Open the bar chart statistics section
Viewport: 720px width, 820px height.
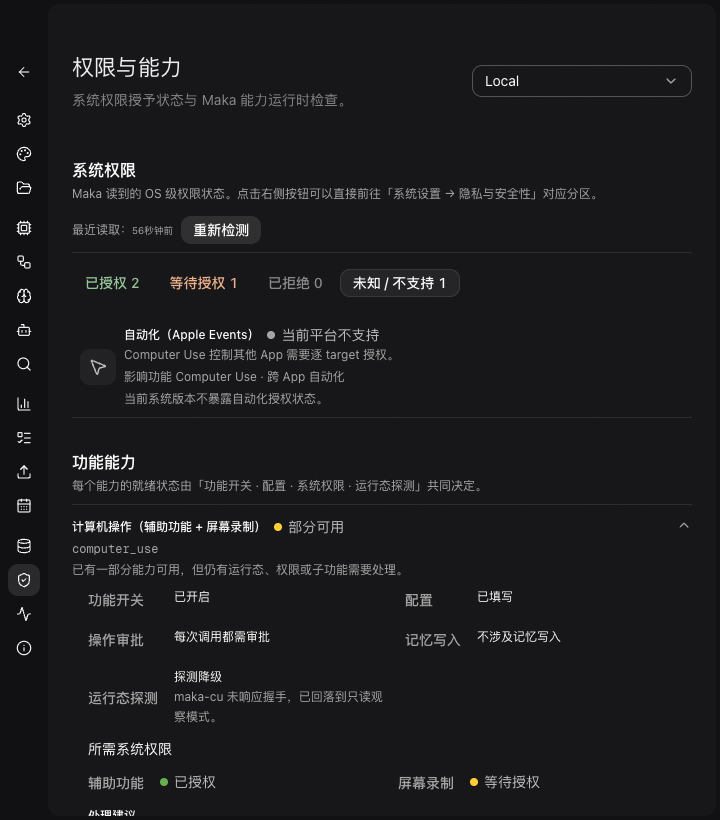tap(24, 404)
